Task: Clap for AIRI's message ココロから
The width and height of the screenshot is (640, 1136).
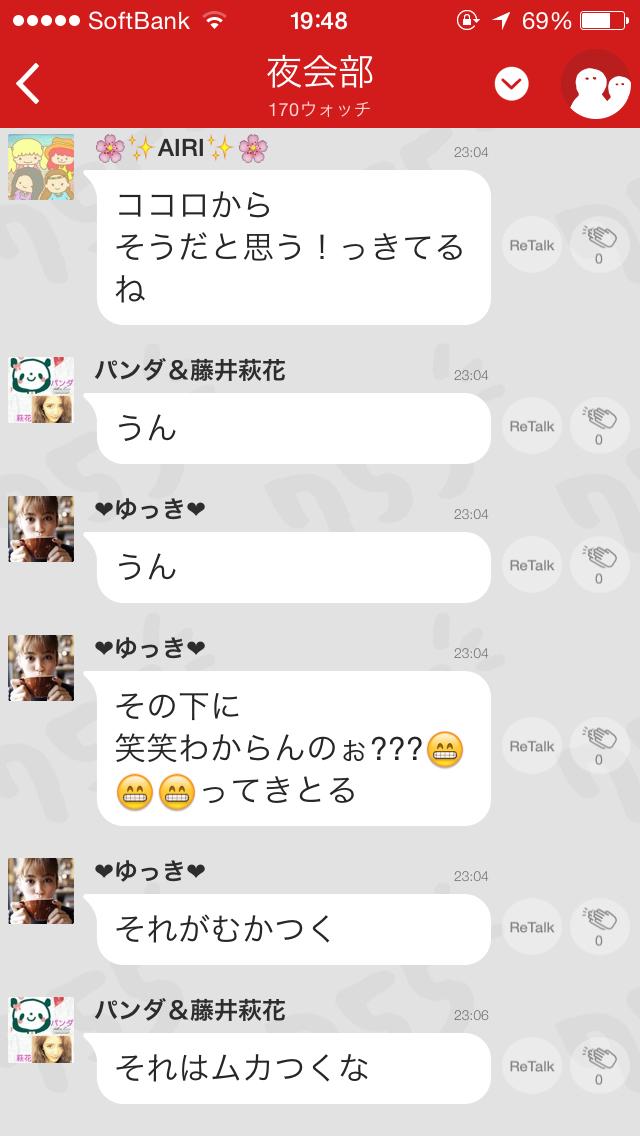Action: tap(599, 246)
